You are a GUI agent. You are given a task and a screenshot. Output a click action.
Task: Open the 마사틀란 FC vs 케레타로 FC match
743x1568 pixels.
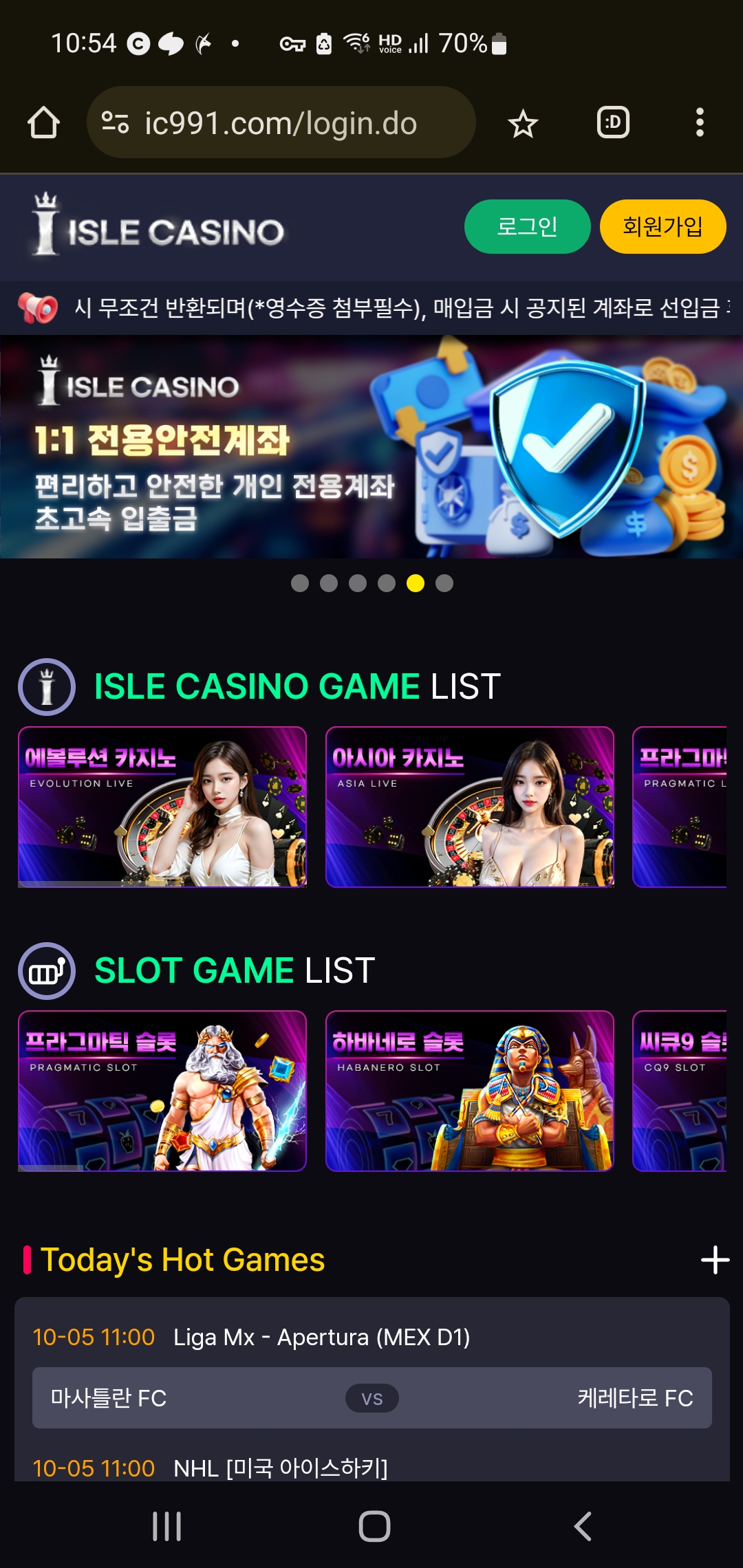click(371, 1397)
